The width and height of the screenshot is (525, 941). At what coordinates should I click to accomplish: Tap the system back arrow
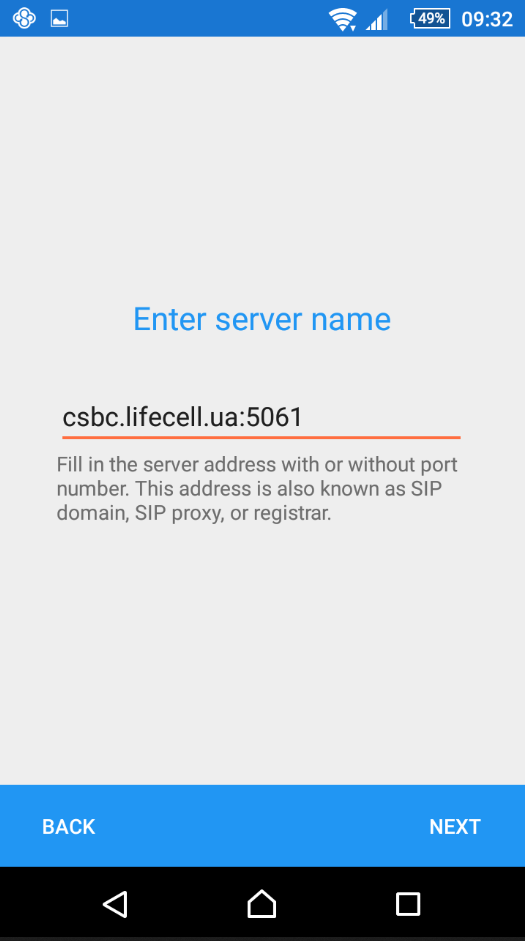click(115, 903)
